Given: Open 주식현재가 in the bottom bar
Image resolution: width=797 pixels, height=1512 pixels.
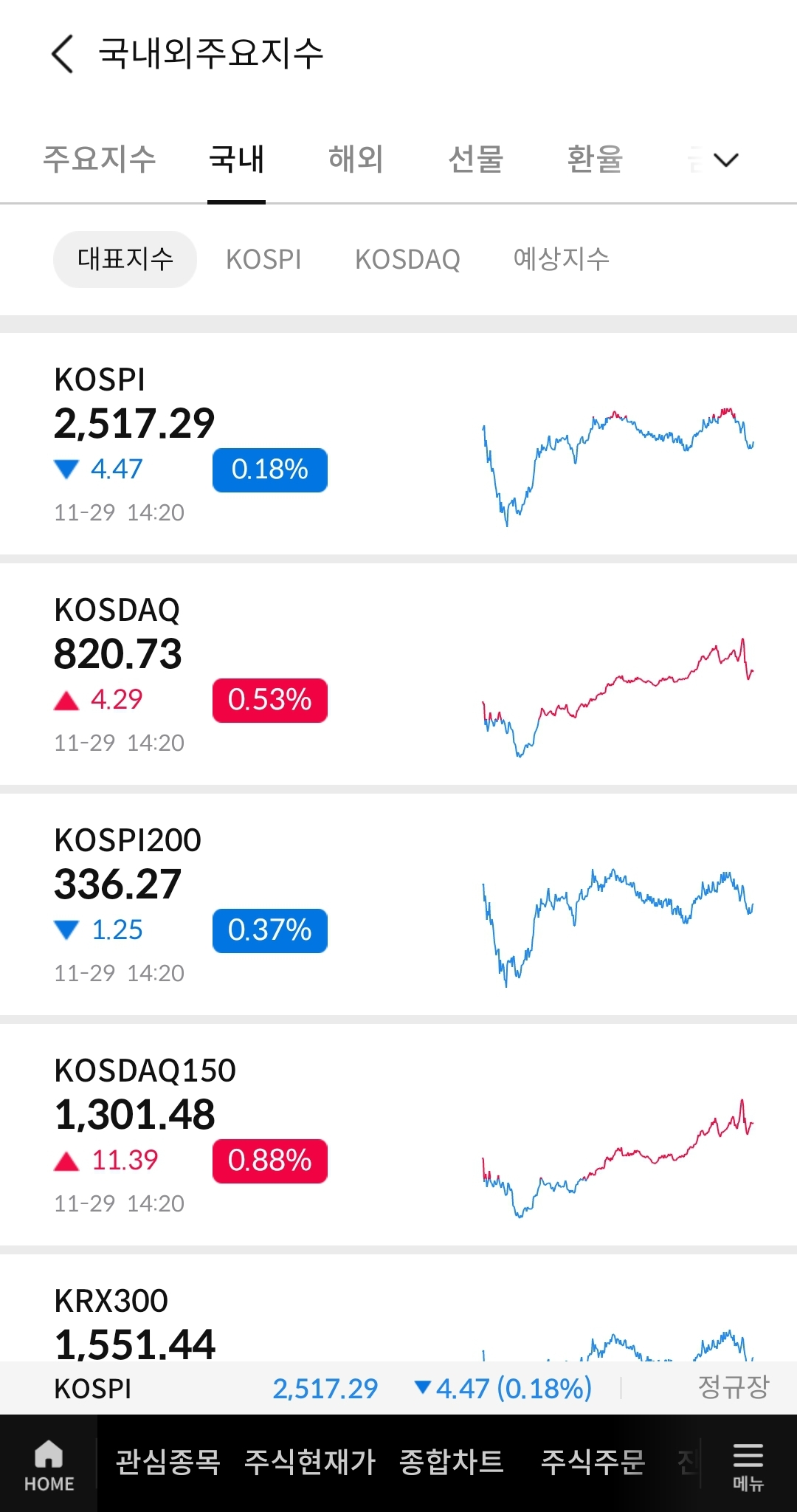Looking at the screenshot, I should click(311, 1463).
